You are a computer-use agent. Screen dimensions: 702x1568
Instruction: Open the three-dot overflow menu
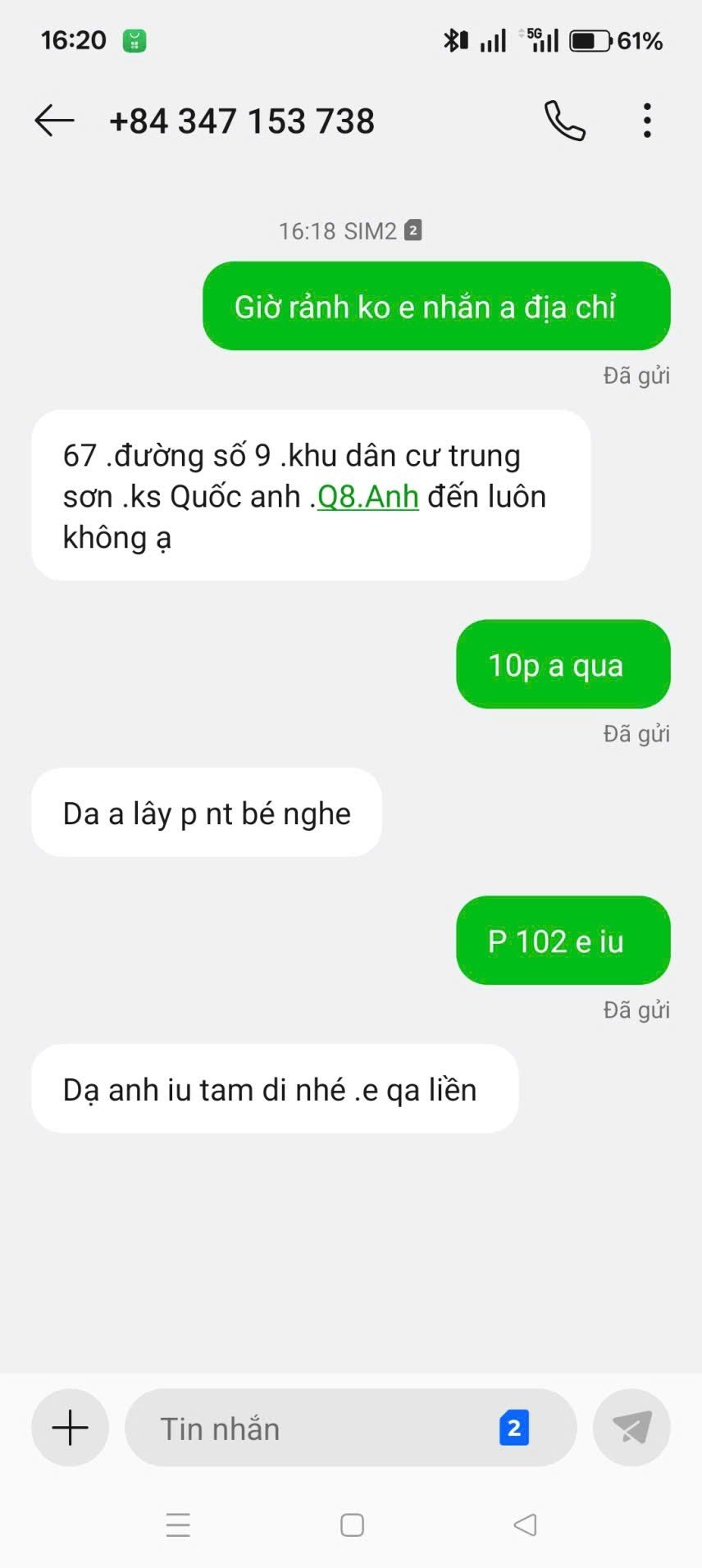coord(647,121)
